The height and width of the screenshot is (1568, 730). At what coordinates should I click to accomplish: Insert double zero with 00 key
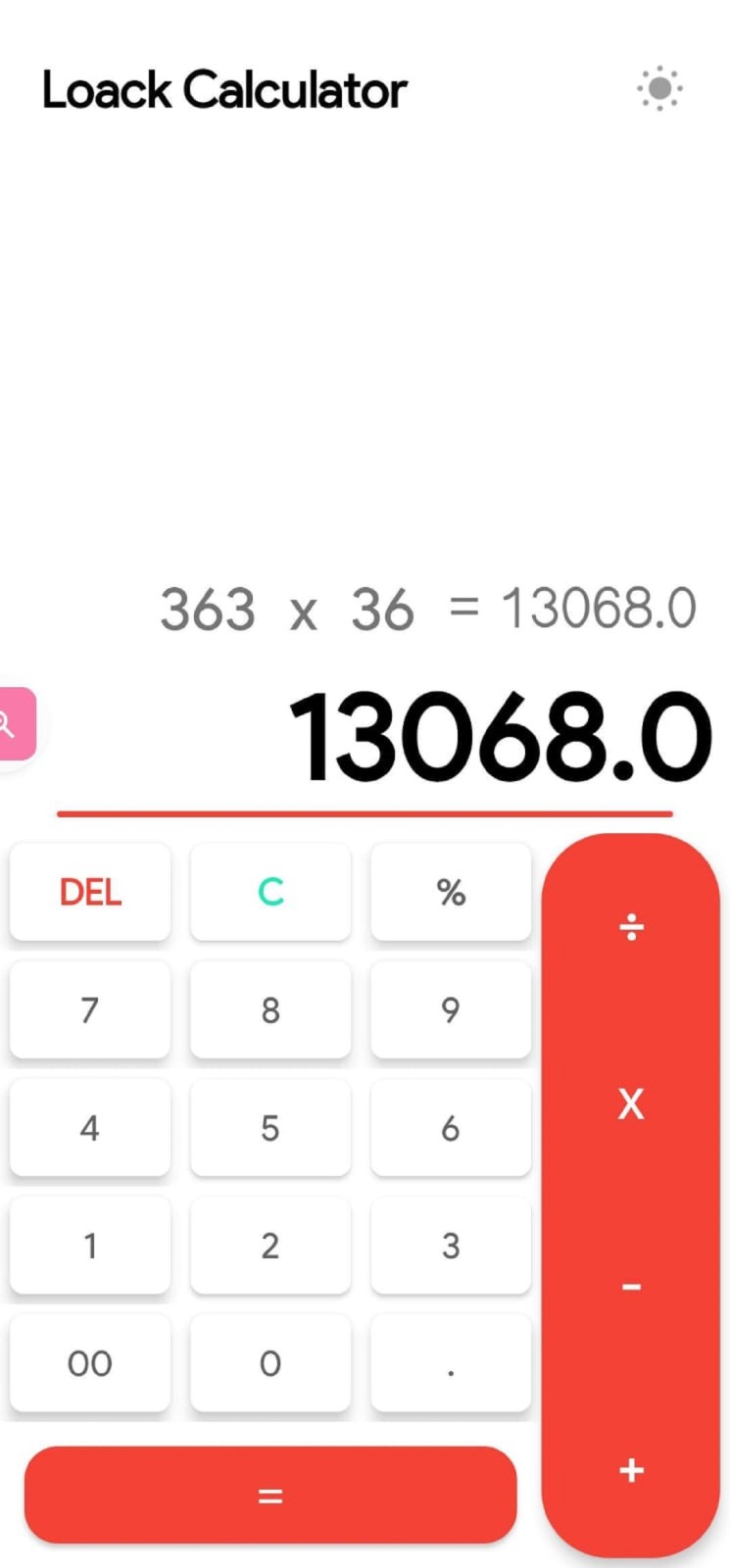coord(90,1363)
